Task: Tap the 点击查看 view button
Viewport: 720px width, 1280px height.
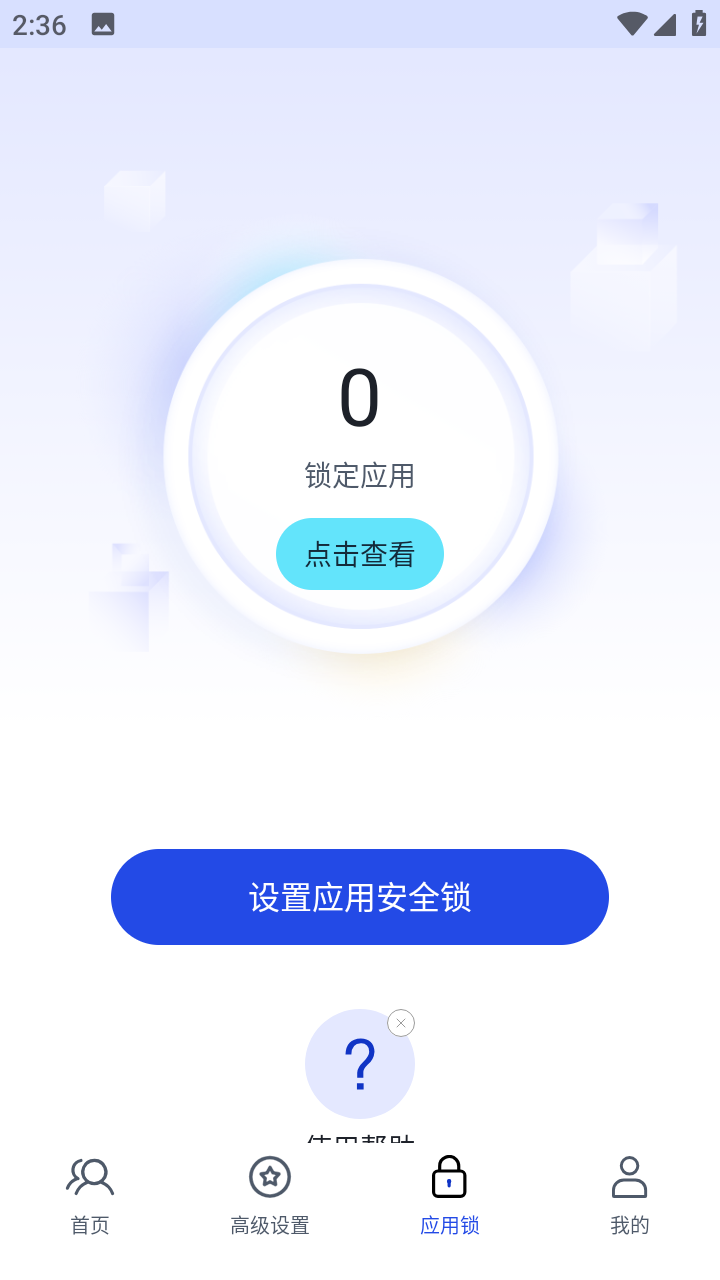Action: tap(360, 553)
